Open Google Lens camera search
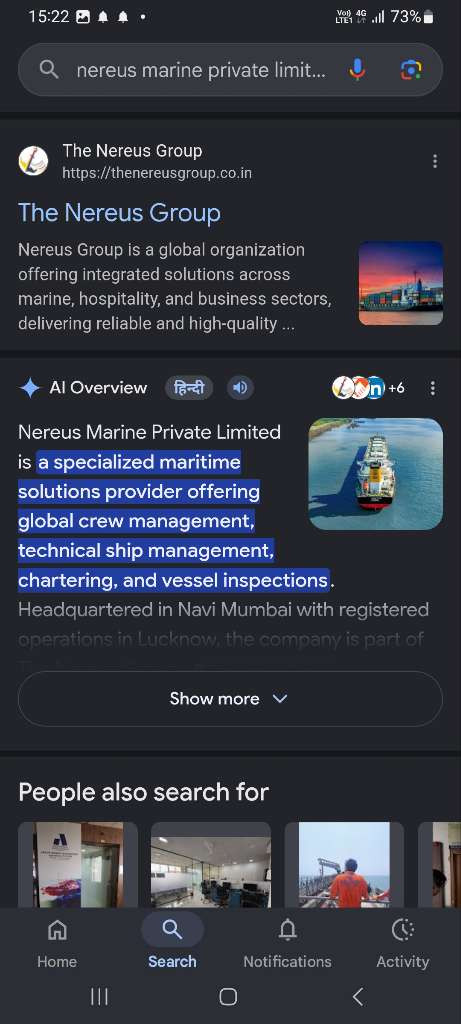The width and height of the screenshot is (461, 1024). (411, 70)
